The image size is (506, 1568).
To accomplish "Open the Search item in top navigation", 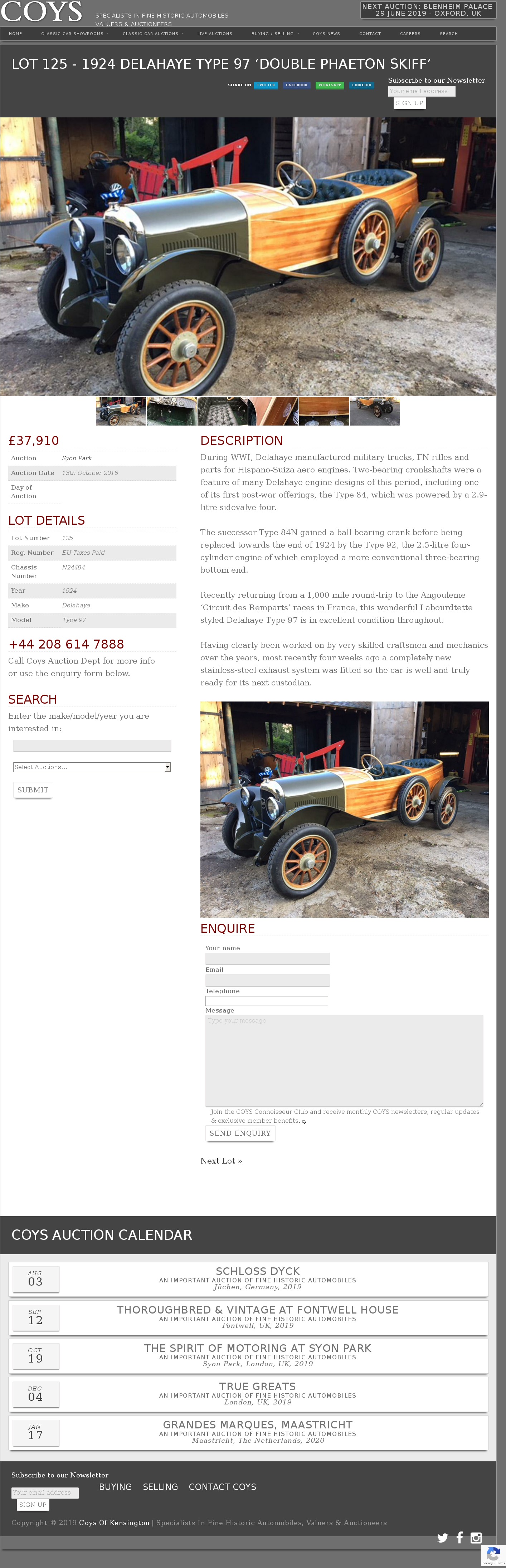I will (448, 34).
